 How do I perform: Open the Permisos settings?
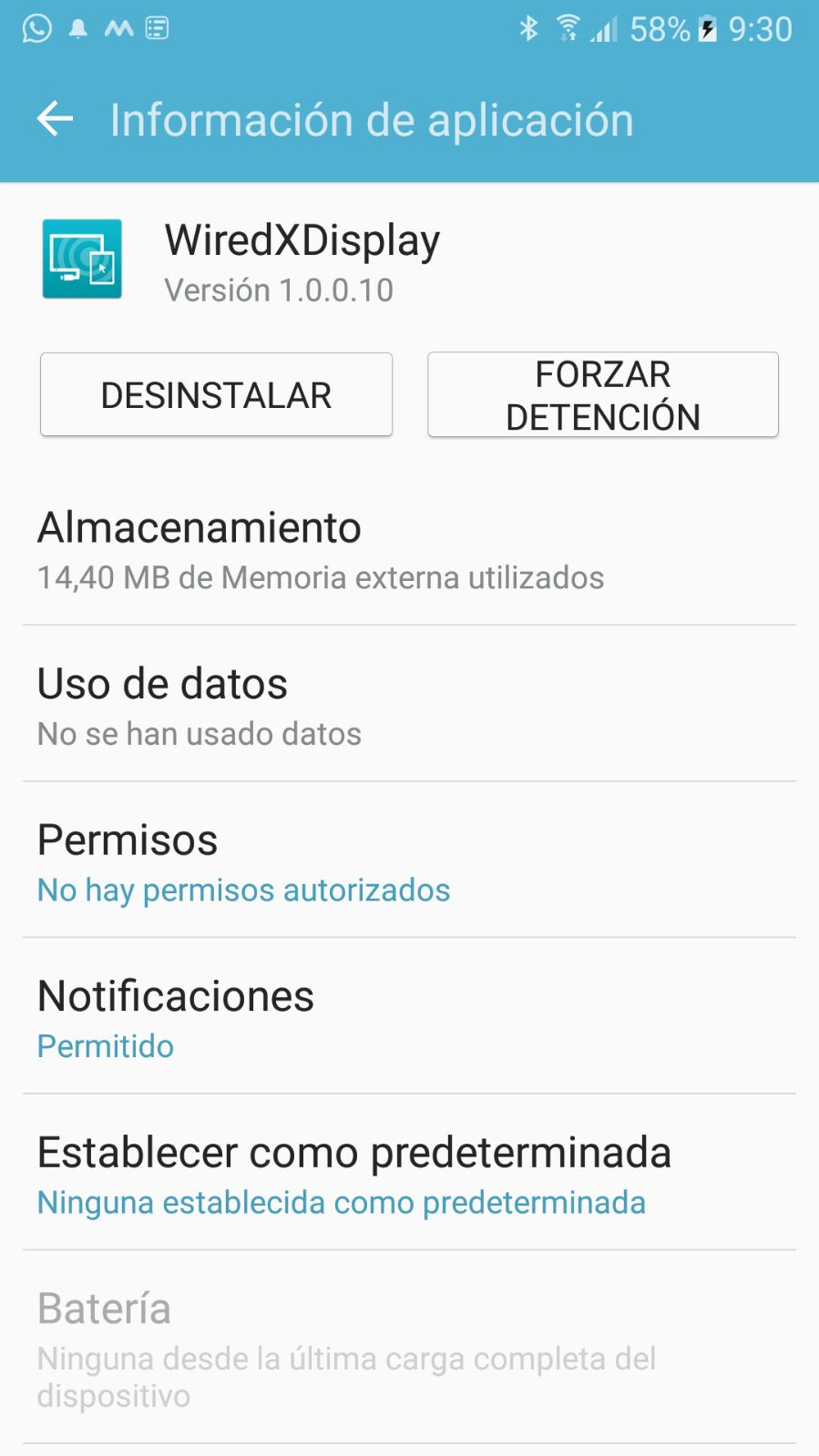(x=409, y=862)
